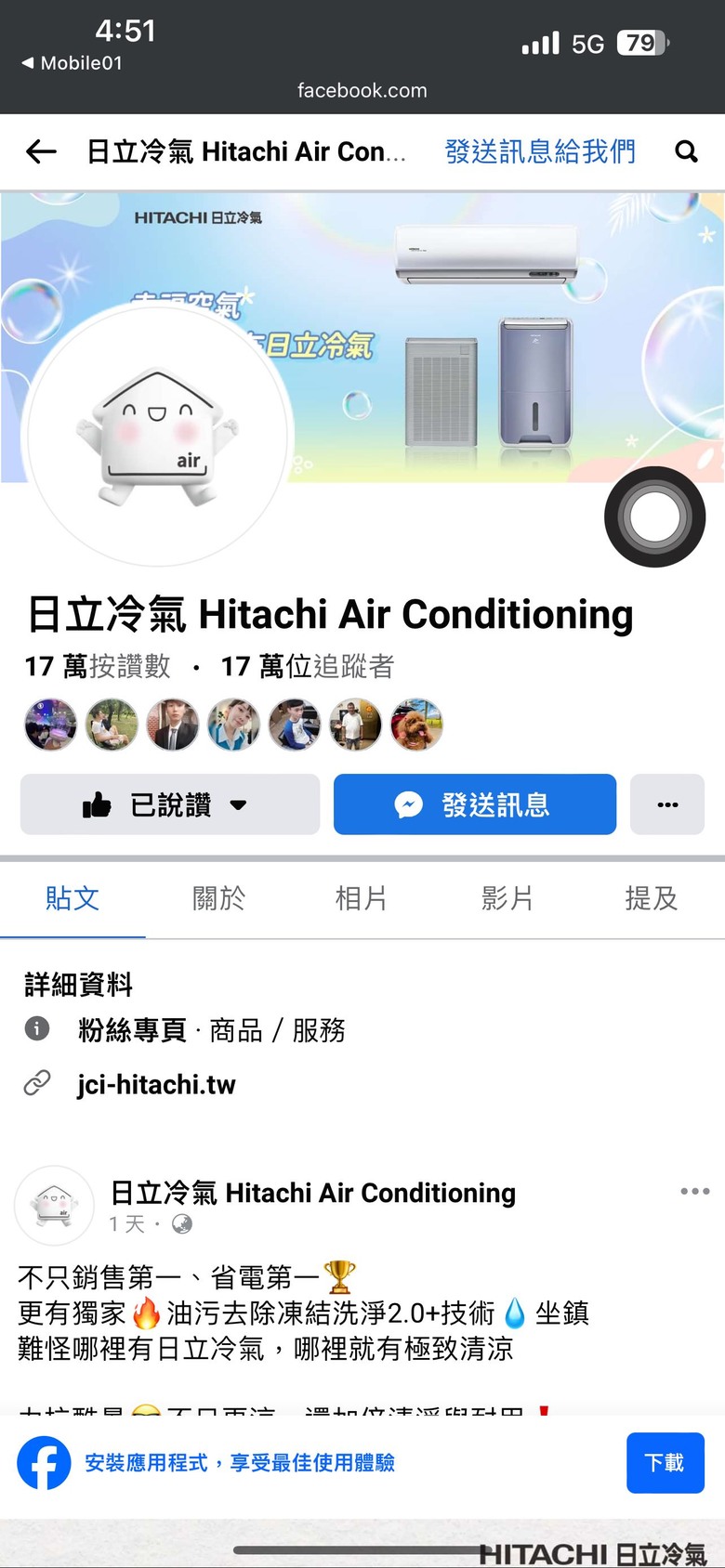The height and width of the screenshot is (1568, 725).
Task: Tap the blue 發送訊息 button
Action: click(475, 804)
